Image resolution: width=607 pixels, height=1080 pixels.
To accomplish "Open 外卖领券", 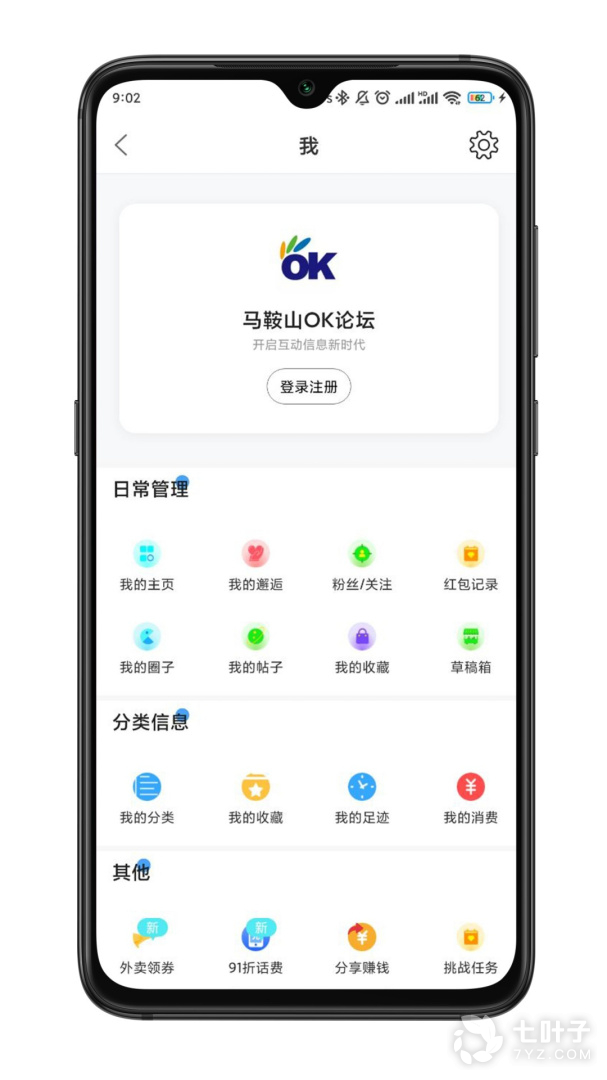I will pyautogui.click(x=147, y=948).
